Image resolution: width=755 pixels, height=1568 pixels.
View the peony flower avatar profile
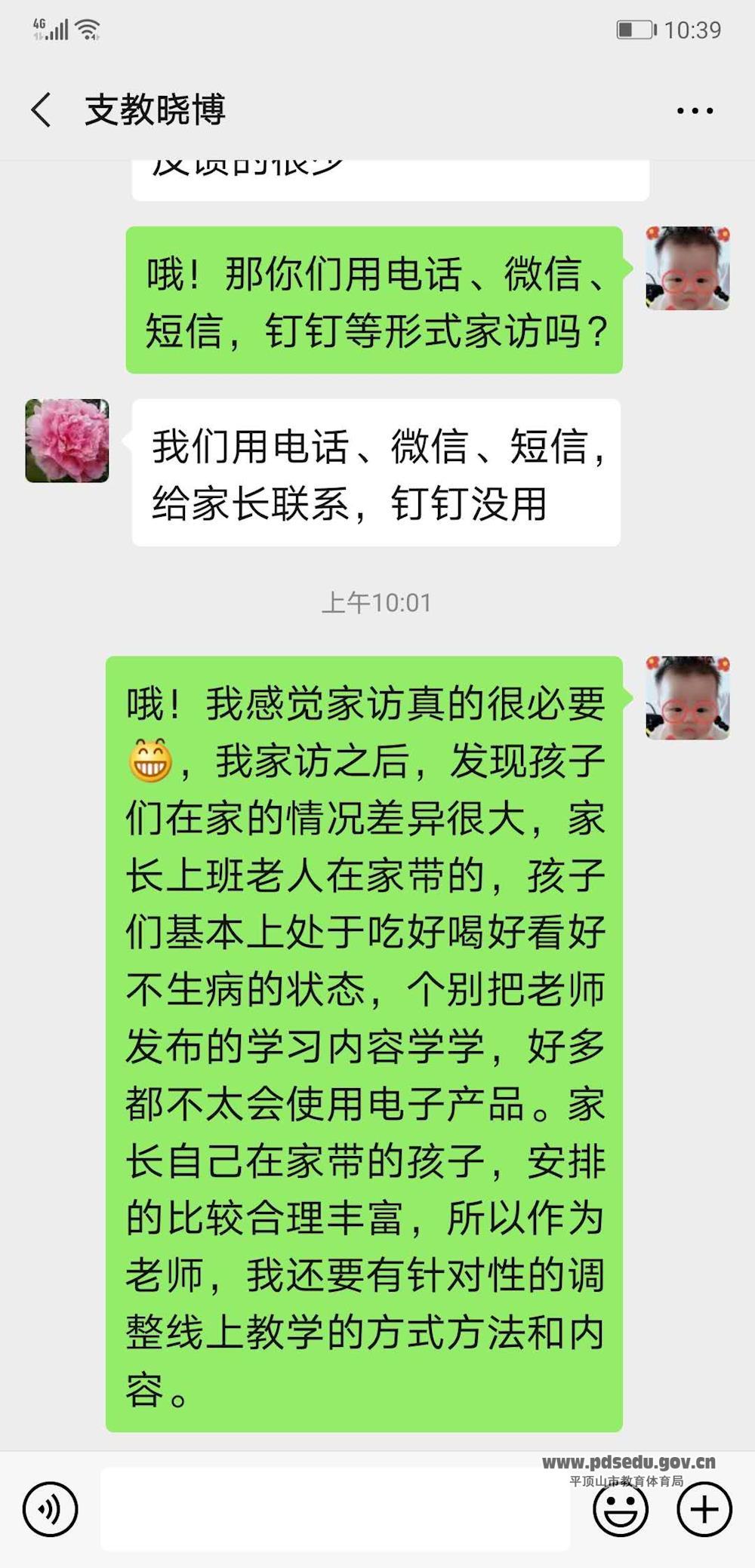coord(67,441)
